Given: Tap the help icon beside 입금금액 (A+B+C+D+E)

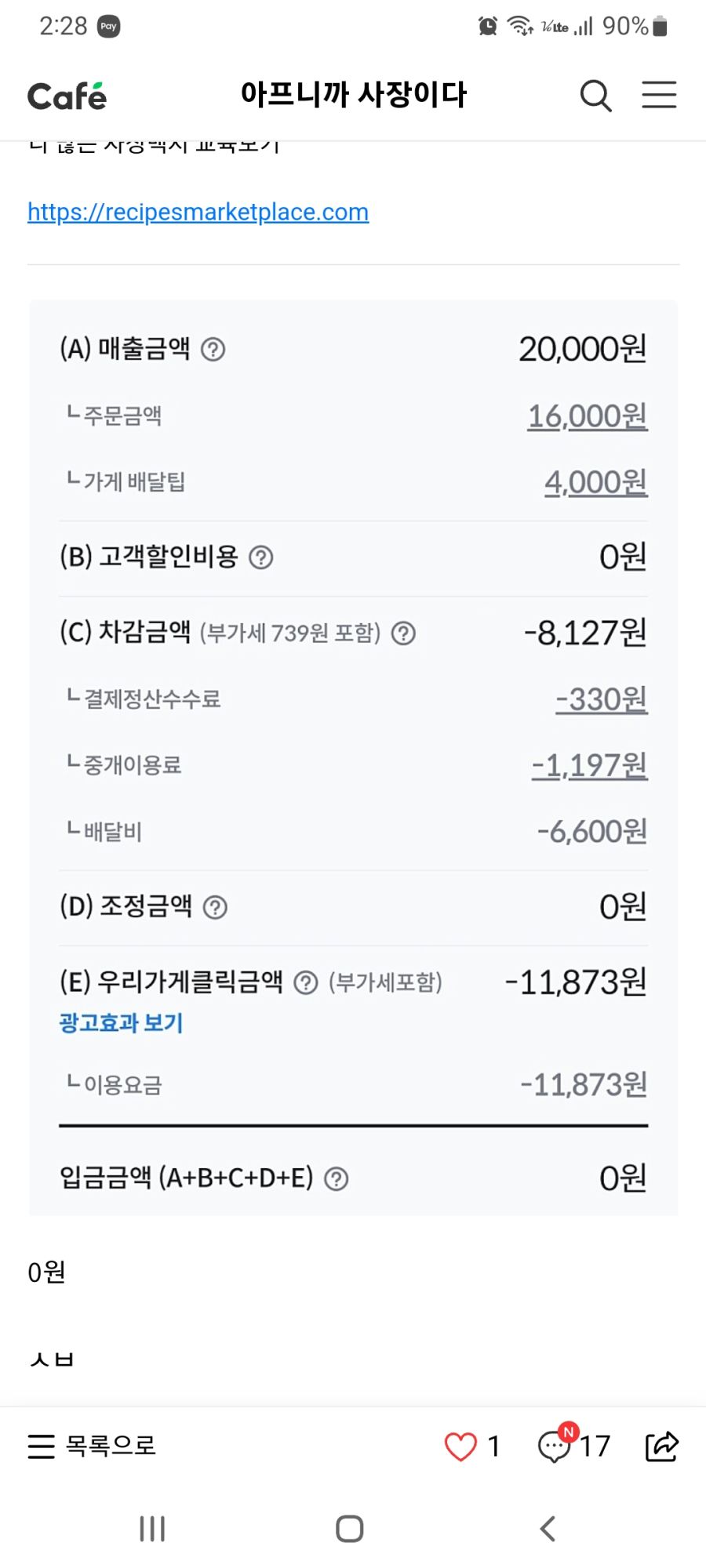Looking at the screenshot, I should coord(337,1178).
